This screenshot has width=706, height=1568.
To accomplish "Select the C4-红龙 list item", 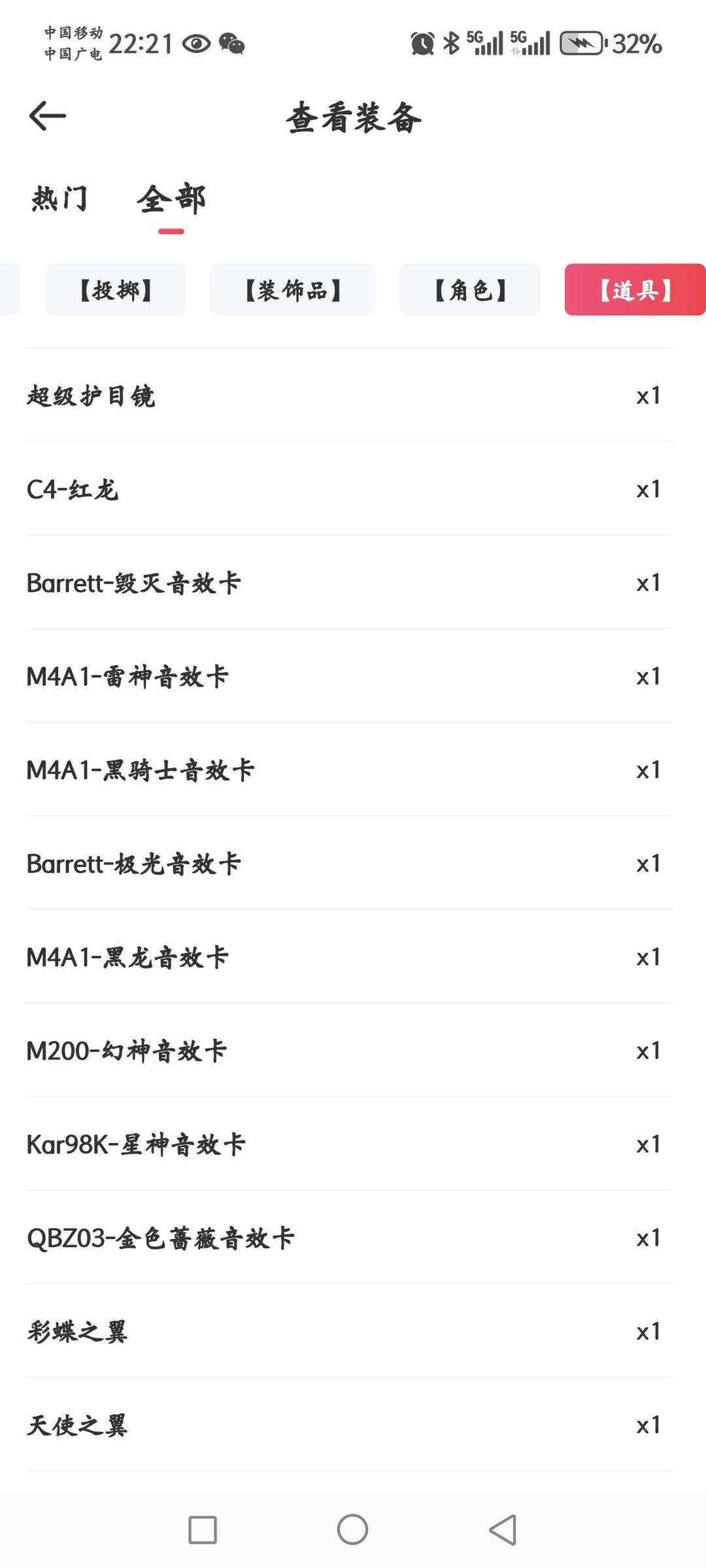I will [353, 488].
